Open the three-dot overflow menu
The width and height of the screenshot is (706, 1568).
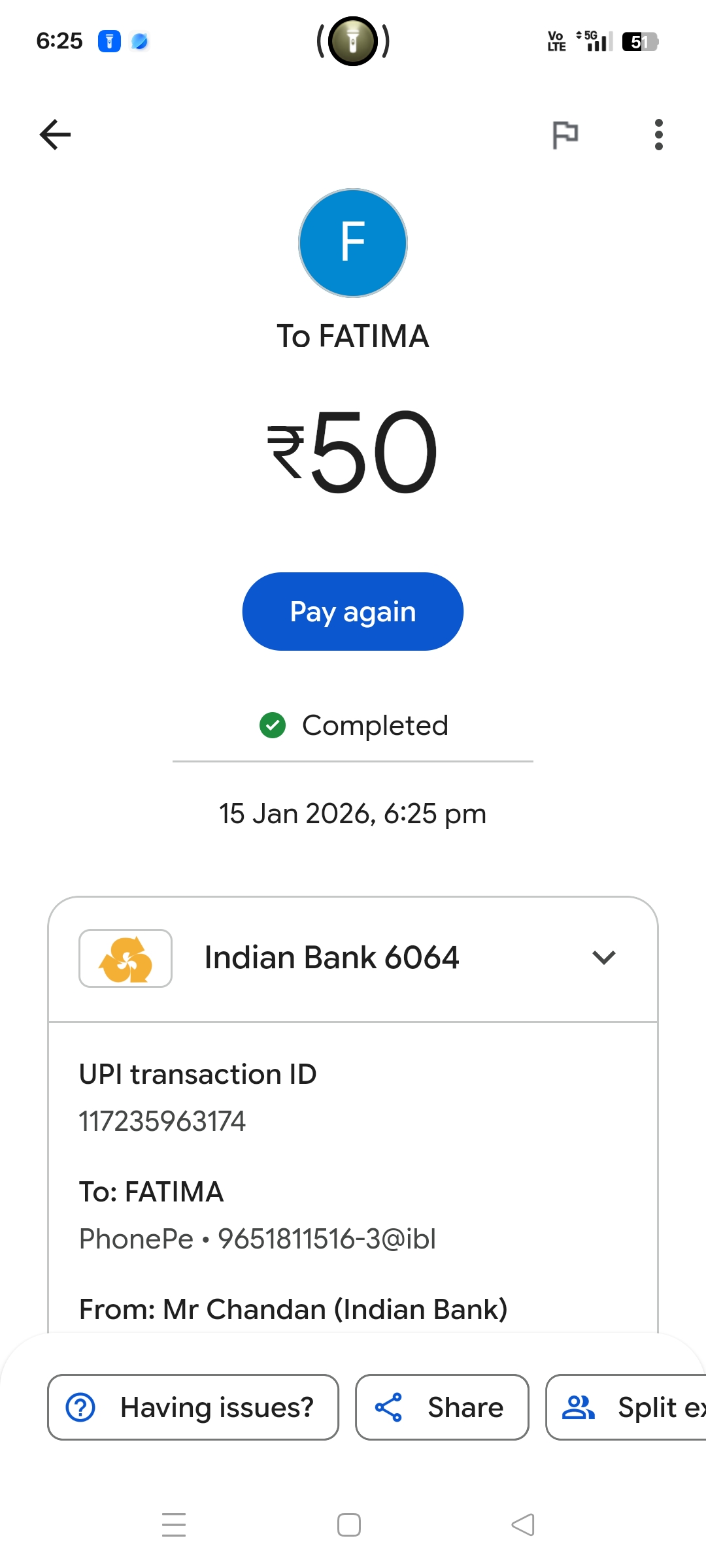point(658,135)
